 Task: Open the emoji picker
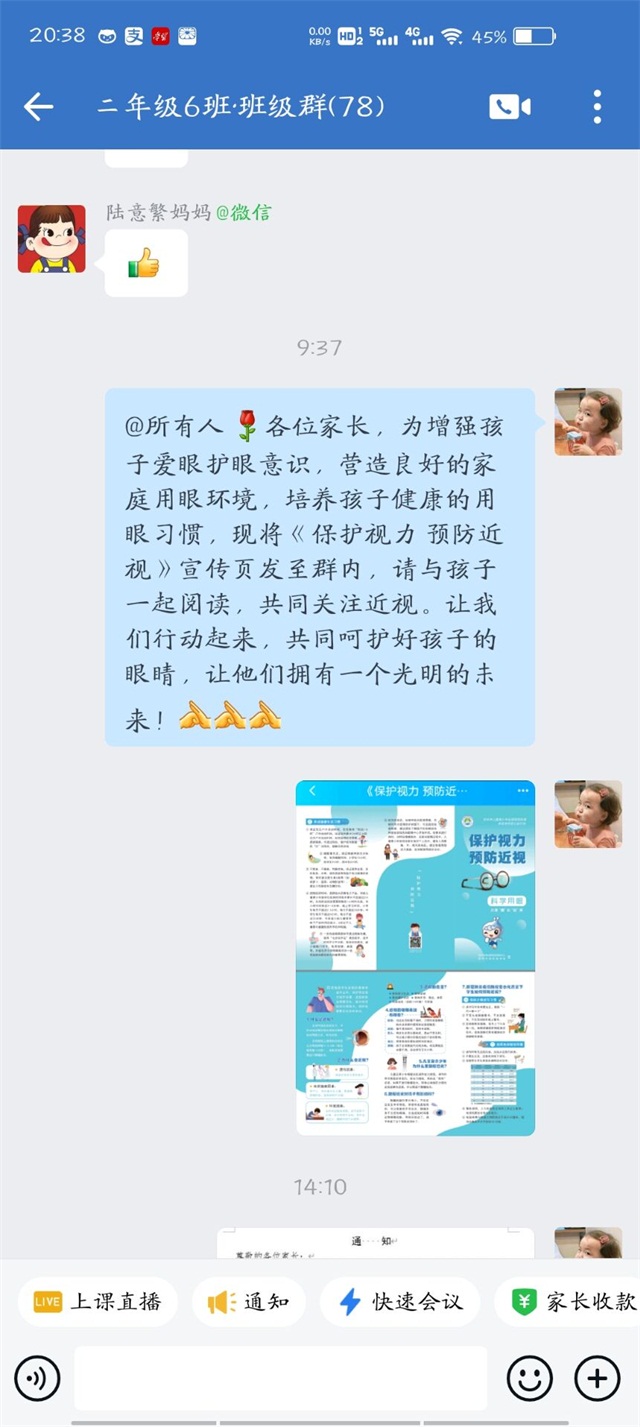point(529,1380)
